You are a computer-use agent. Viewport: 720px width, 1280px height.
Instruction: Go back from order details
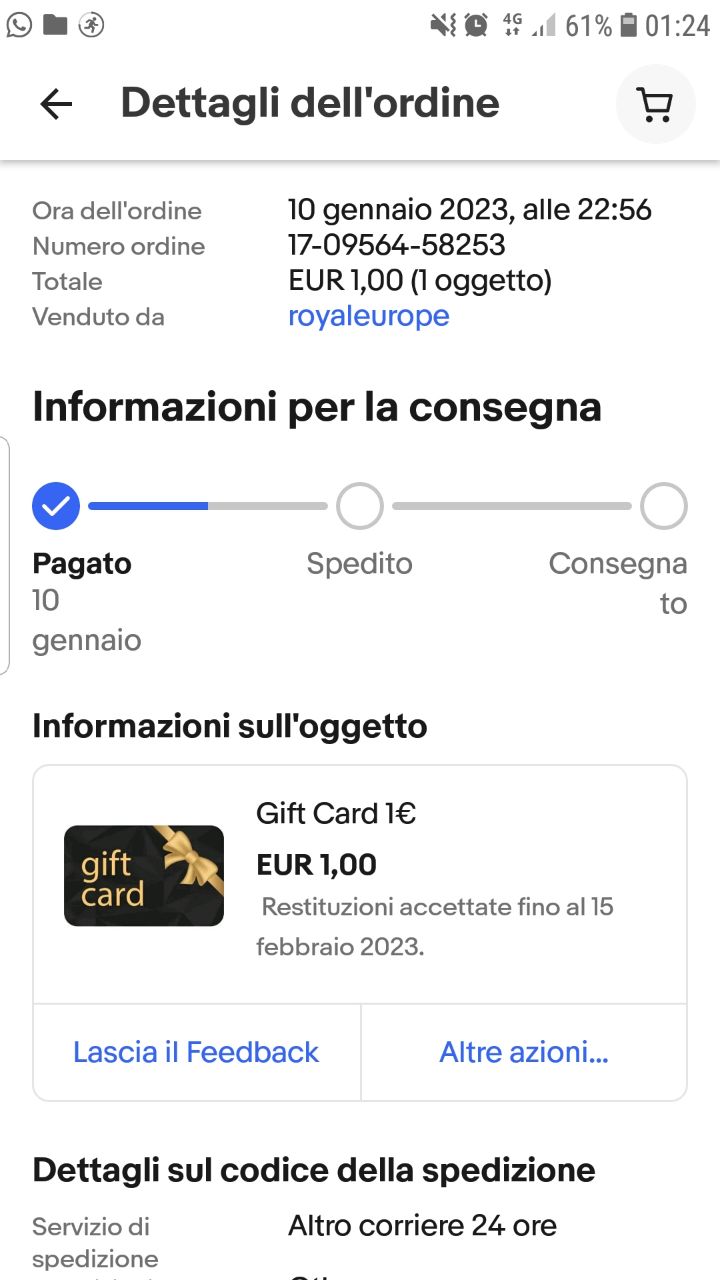click(x=56, y=104)
